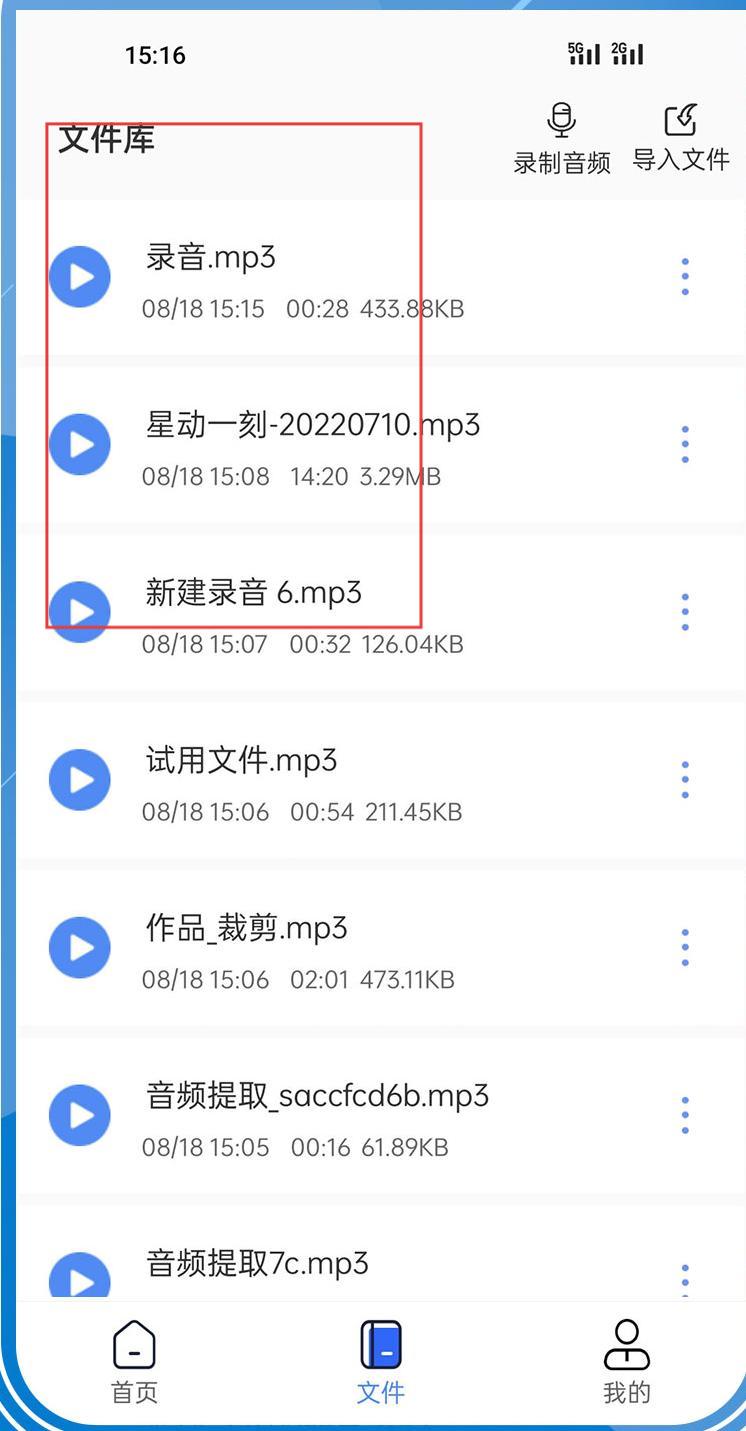Viewport: 746px width, 1431px height.
Task: Show more options for 新建录音 6.mp3
Action: tap(685, 612)
